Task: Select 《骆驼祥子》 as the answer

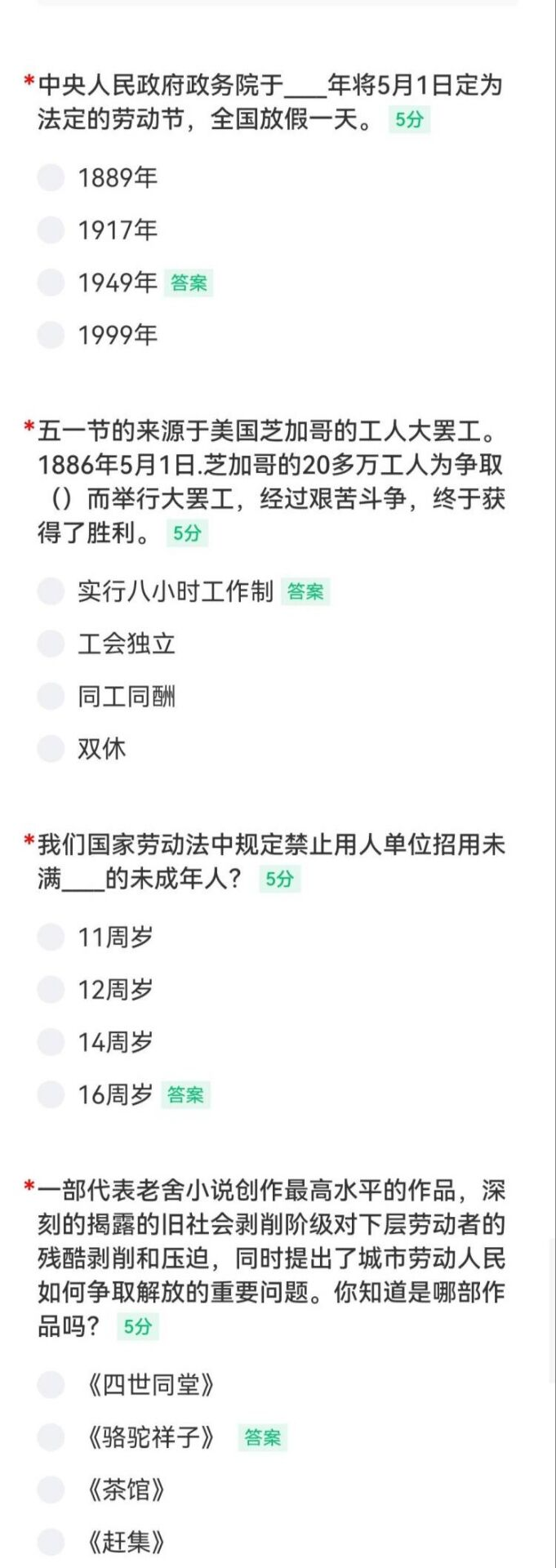Action: coord(51,1437)
